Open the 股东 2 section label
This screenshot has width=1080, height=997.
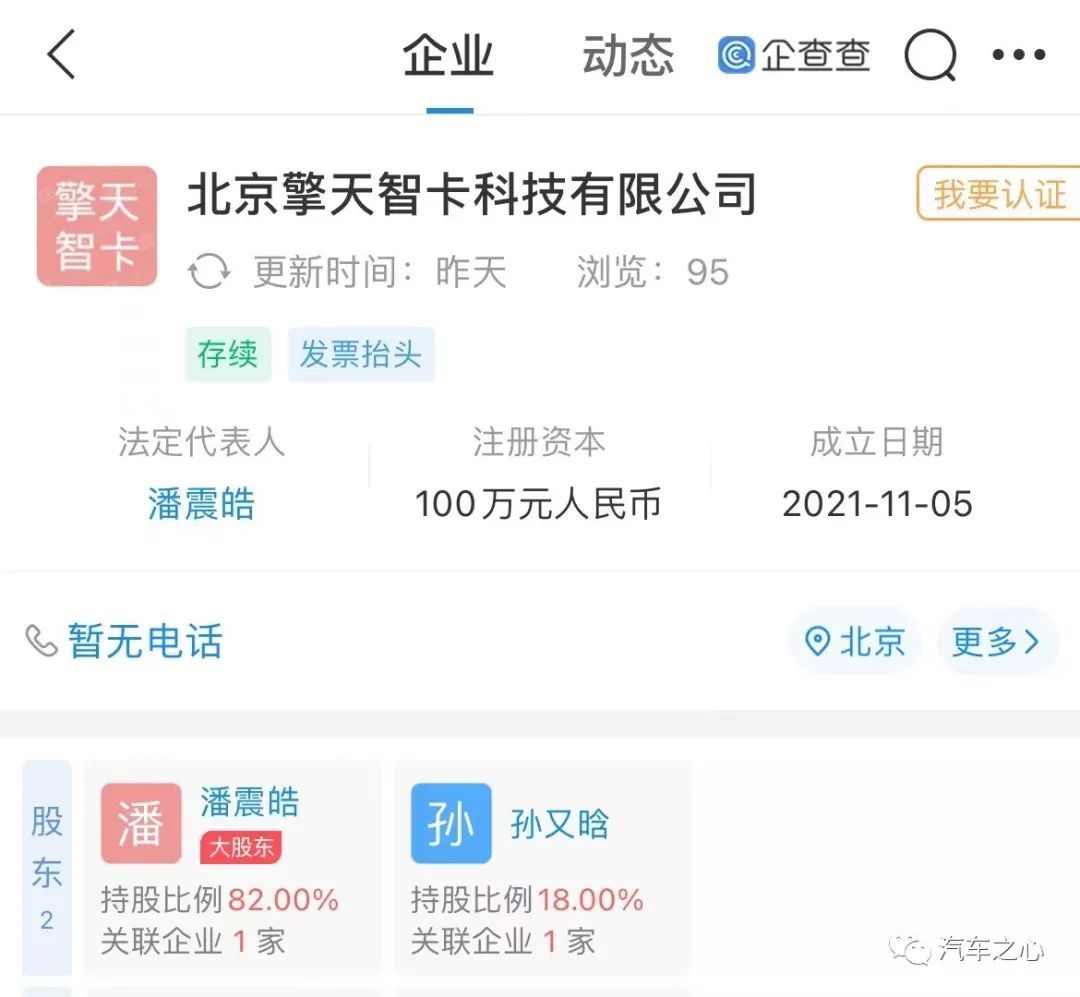point(47,866)
